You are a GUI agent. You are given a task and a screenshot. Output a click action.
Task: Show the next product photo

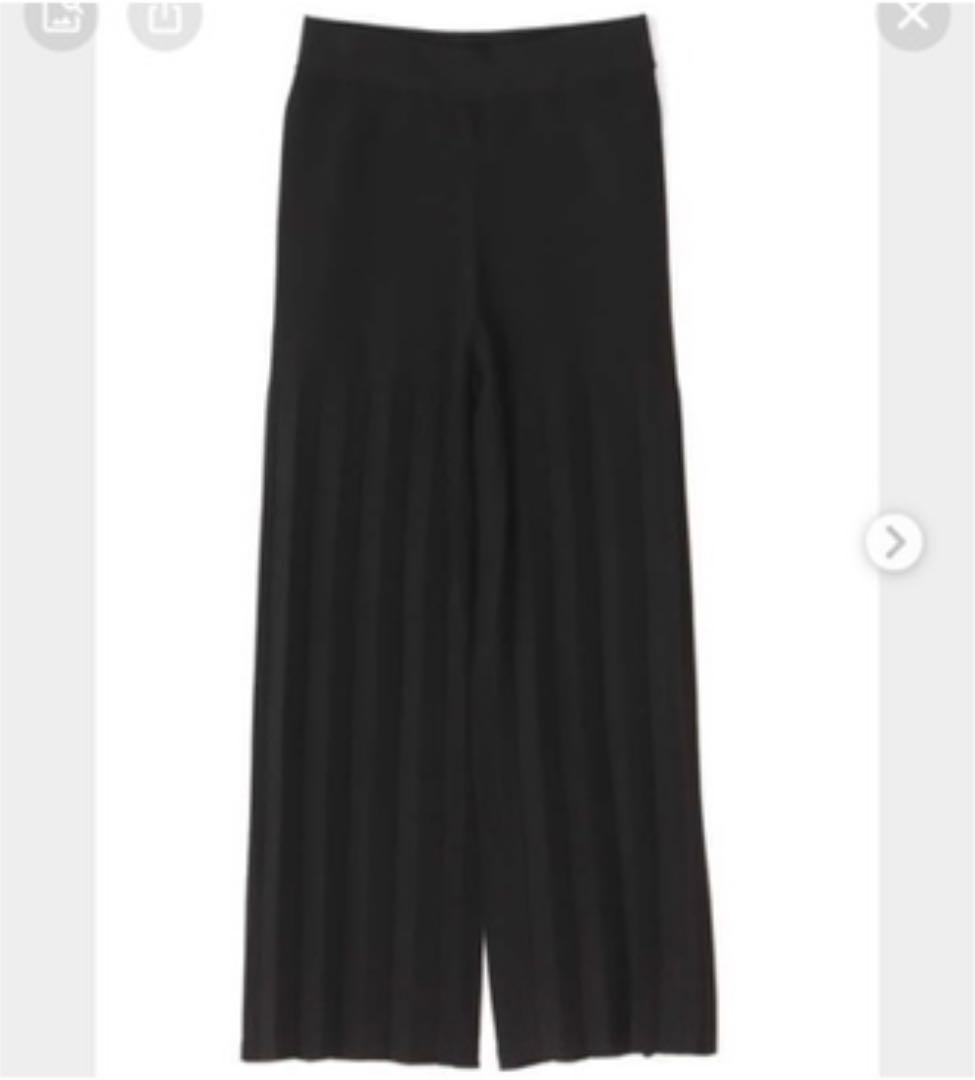click(x=893, y=543)
